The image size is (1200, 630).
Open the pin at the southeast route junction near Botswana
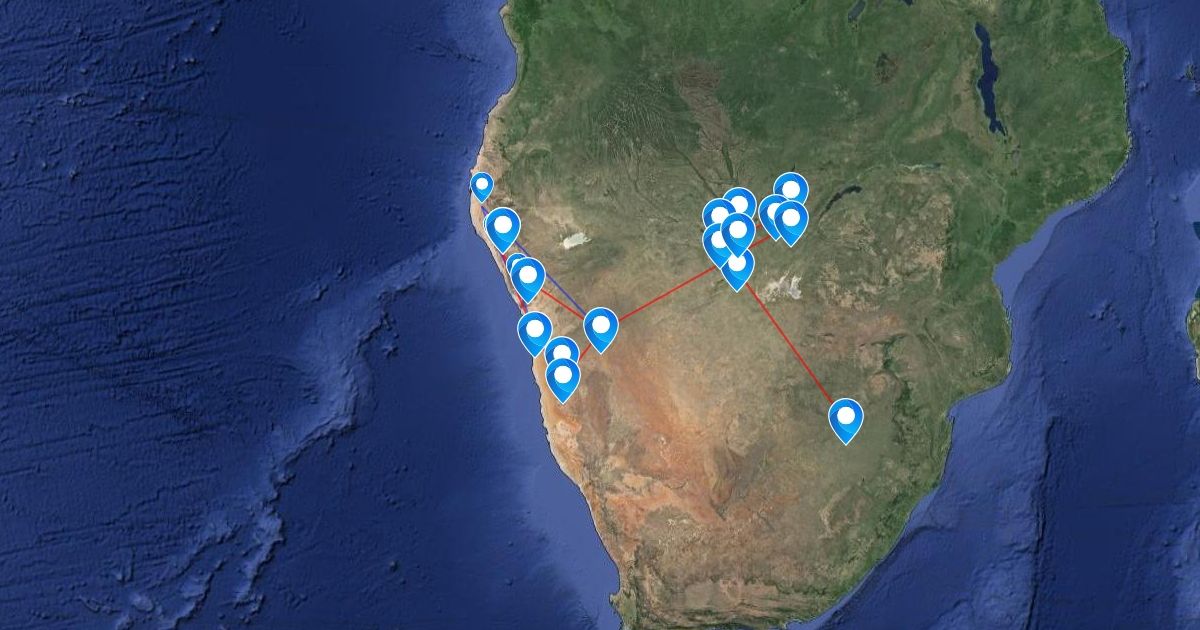coord(737,266)
